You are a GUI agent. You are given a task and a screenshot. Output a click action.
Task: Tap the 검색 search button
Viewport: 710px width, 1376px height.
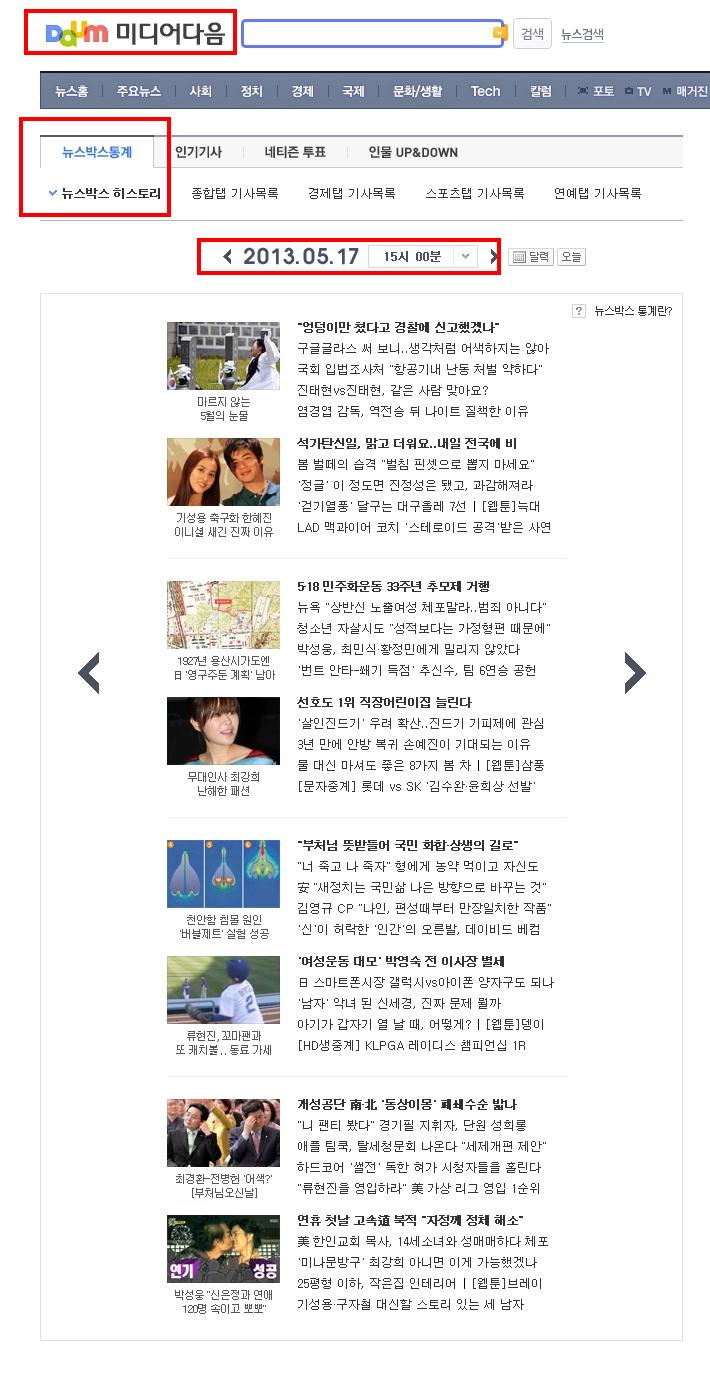point(532,34)
